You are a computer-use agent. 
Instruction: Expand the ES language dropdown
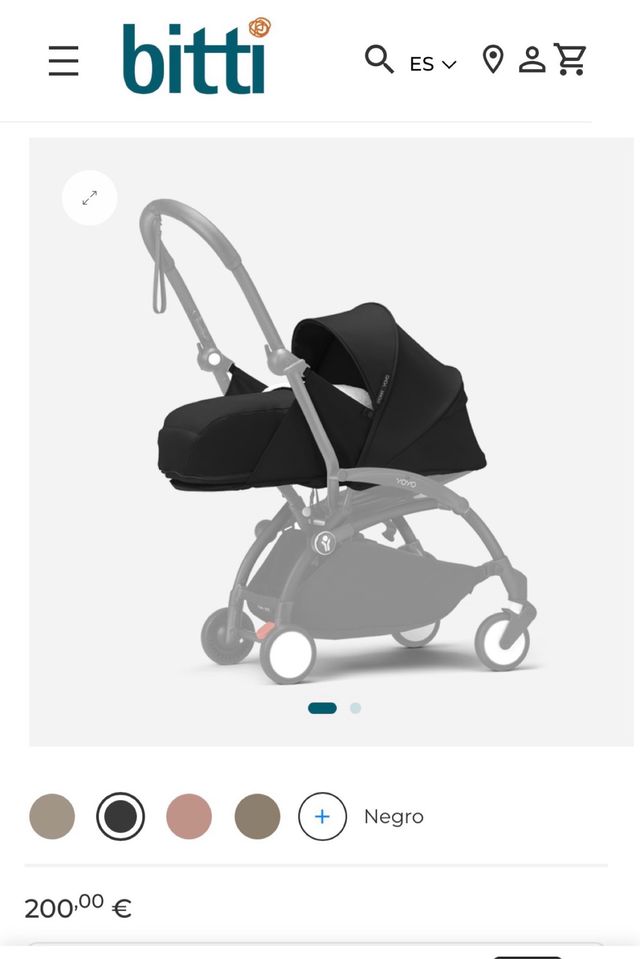432,64
